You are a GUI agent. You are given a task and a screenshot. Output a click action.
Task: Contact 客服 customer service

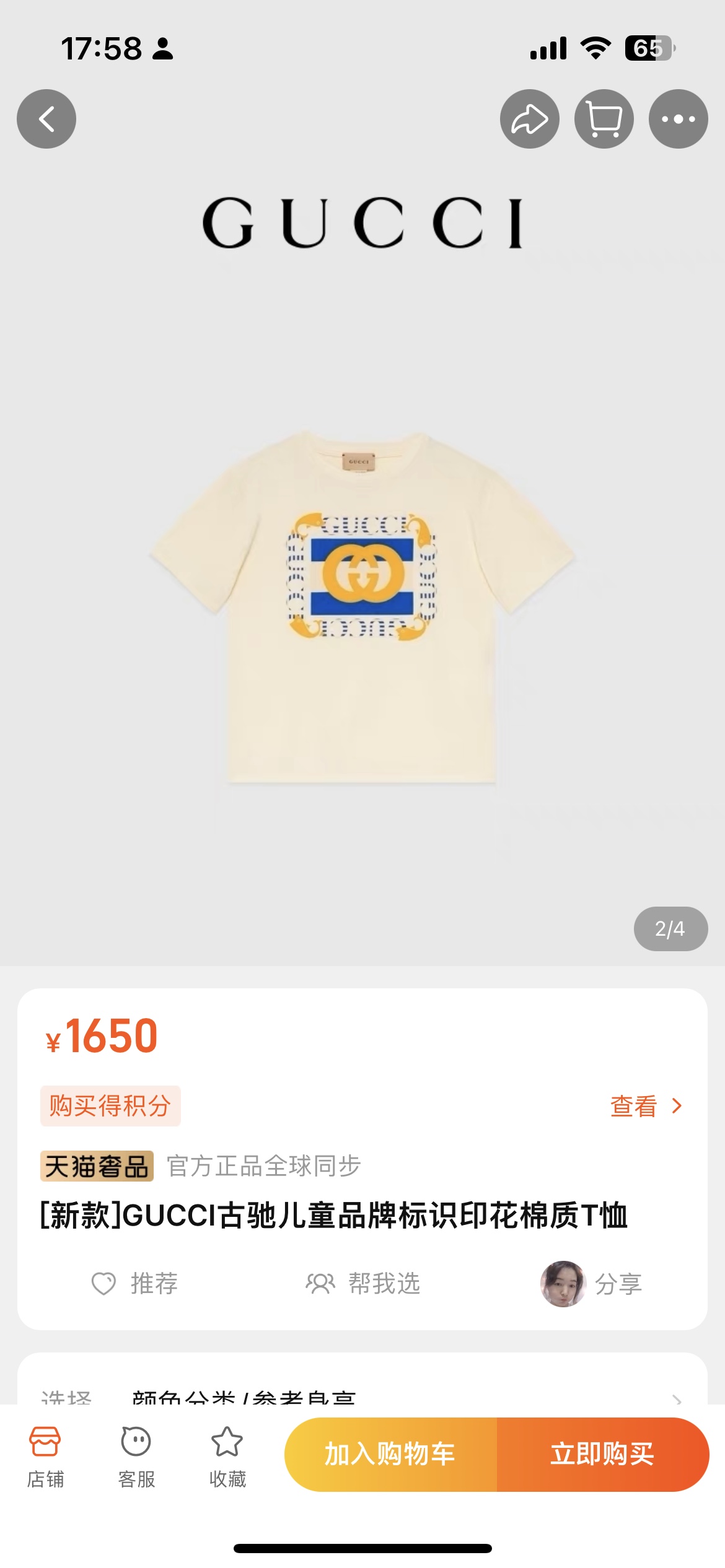click(136, 1457)
